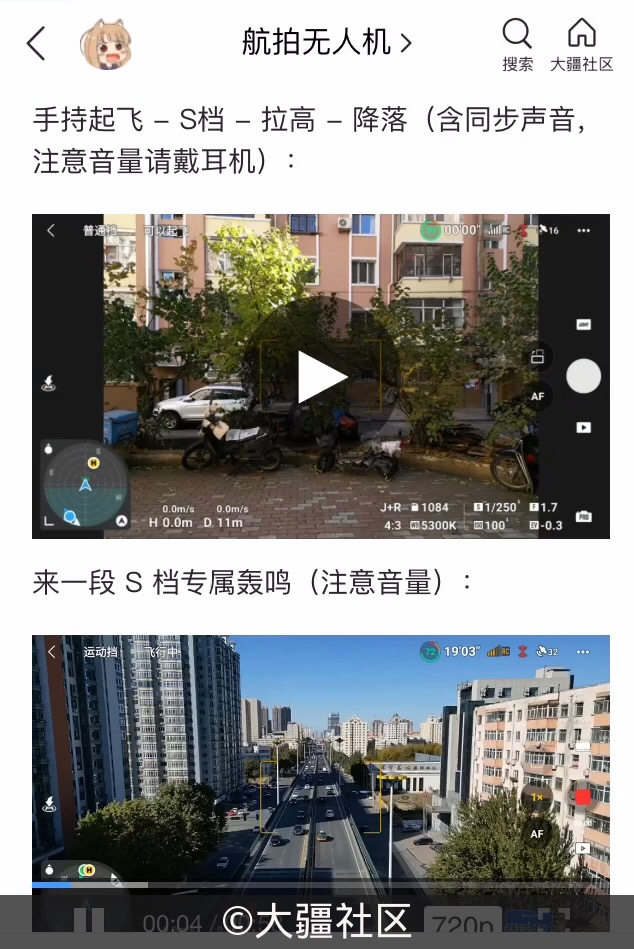Open the author's avatar profile
The height and width of the screenshot is (949, 634).
[104, 43]
